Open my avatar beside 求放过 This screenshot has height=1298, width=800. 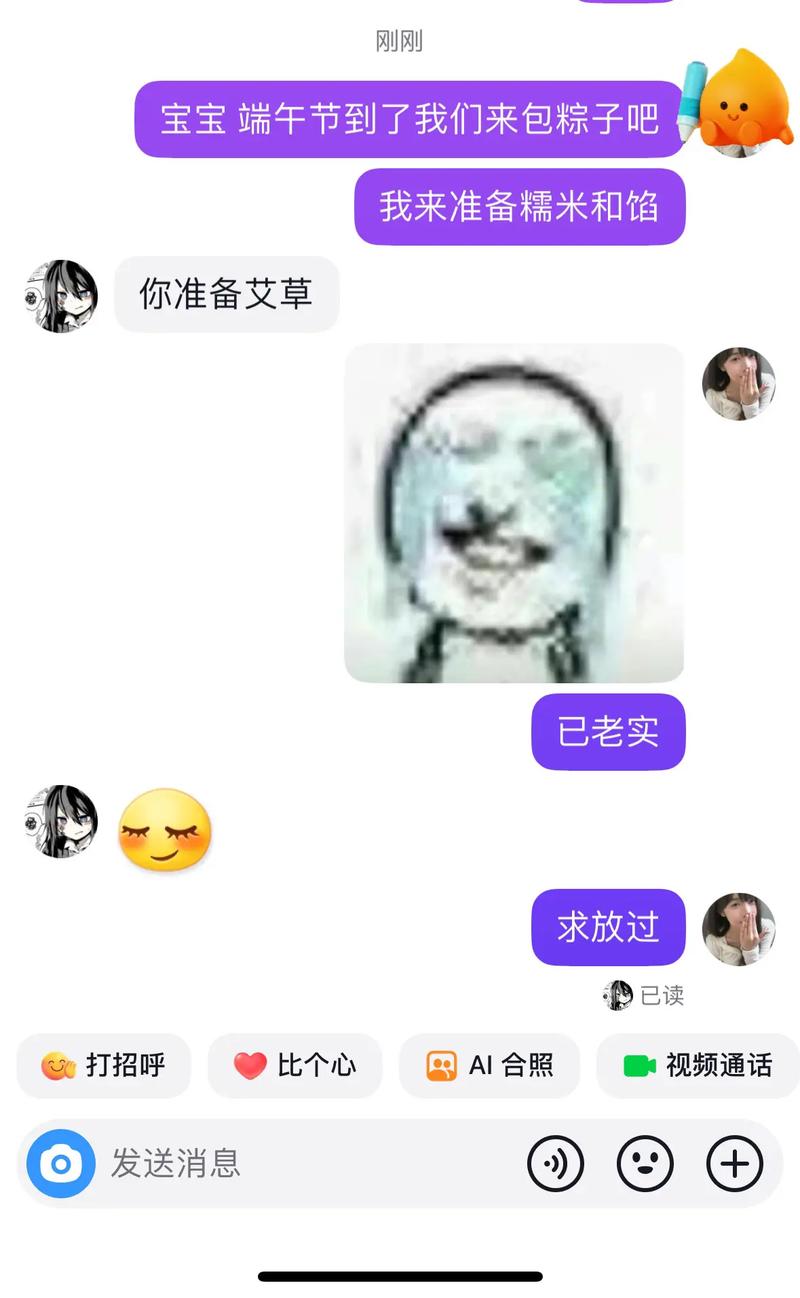coord(739,929)
